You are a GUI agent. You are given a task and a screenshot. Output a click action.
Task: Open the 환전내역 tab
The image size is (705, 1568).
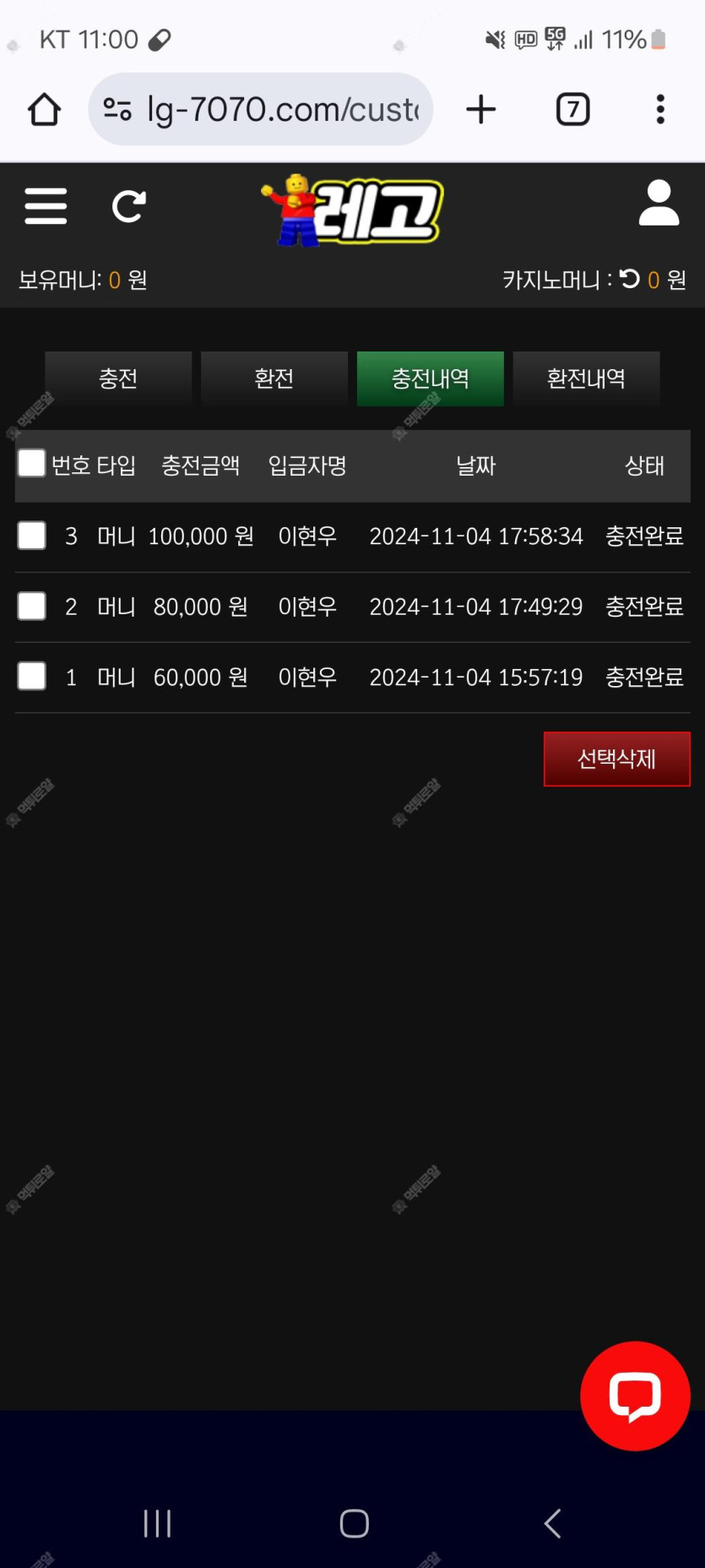(587, 378)
